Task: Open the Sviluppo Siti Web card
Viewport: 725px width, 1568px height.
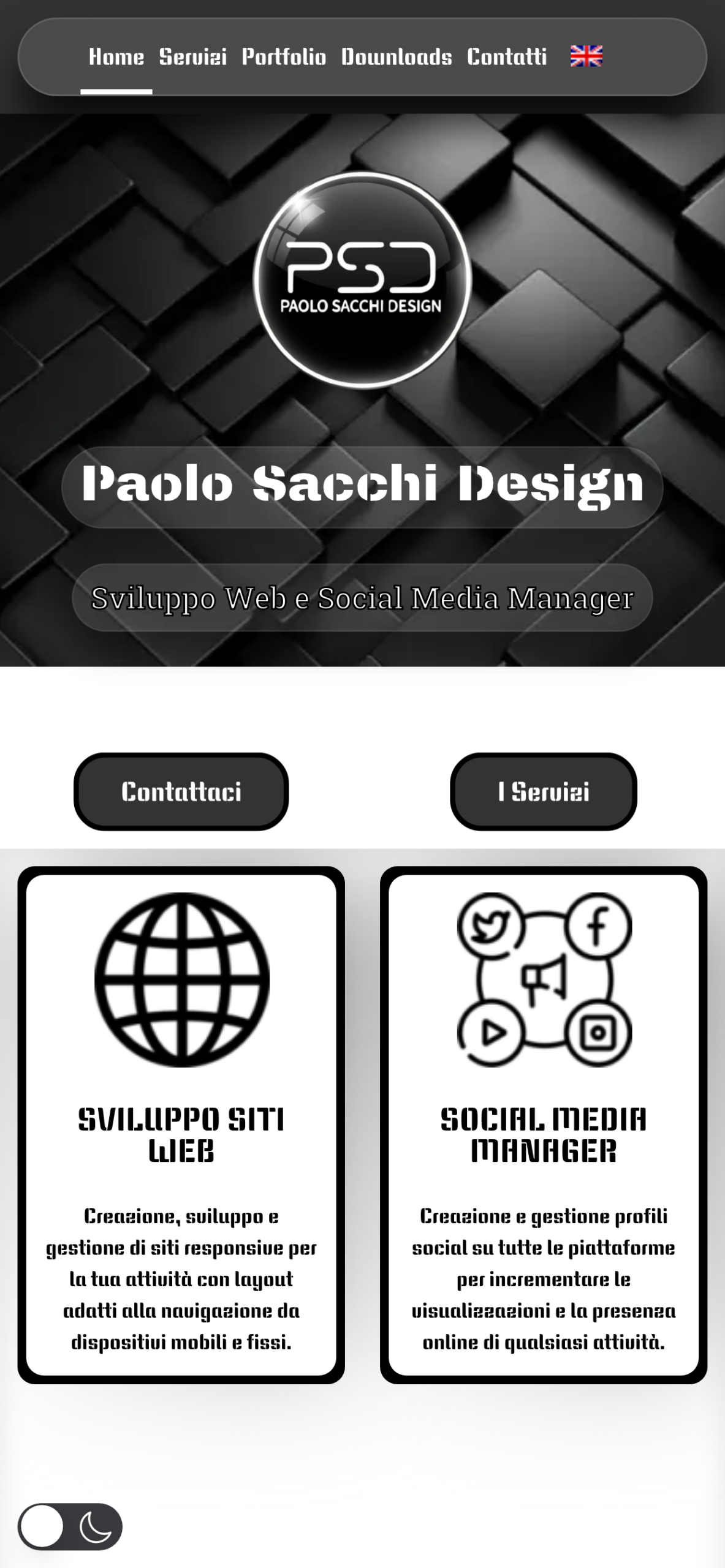Action: point(181,1125)
